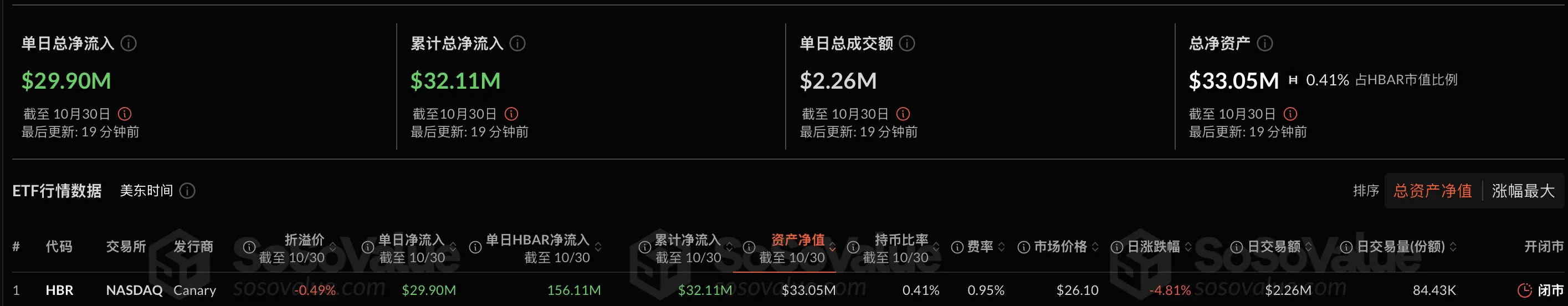Tap red warning icon under 总净资产 date
Viewport: 1568px width, 306px height.
click(1290, 114)
